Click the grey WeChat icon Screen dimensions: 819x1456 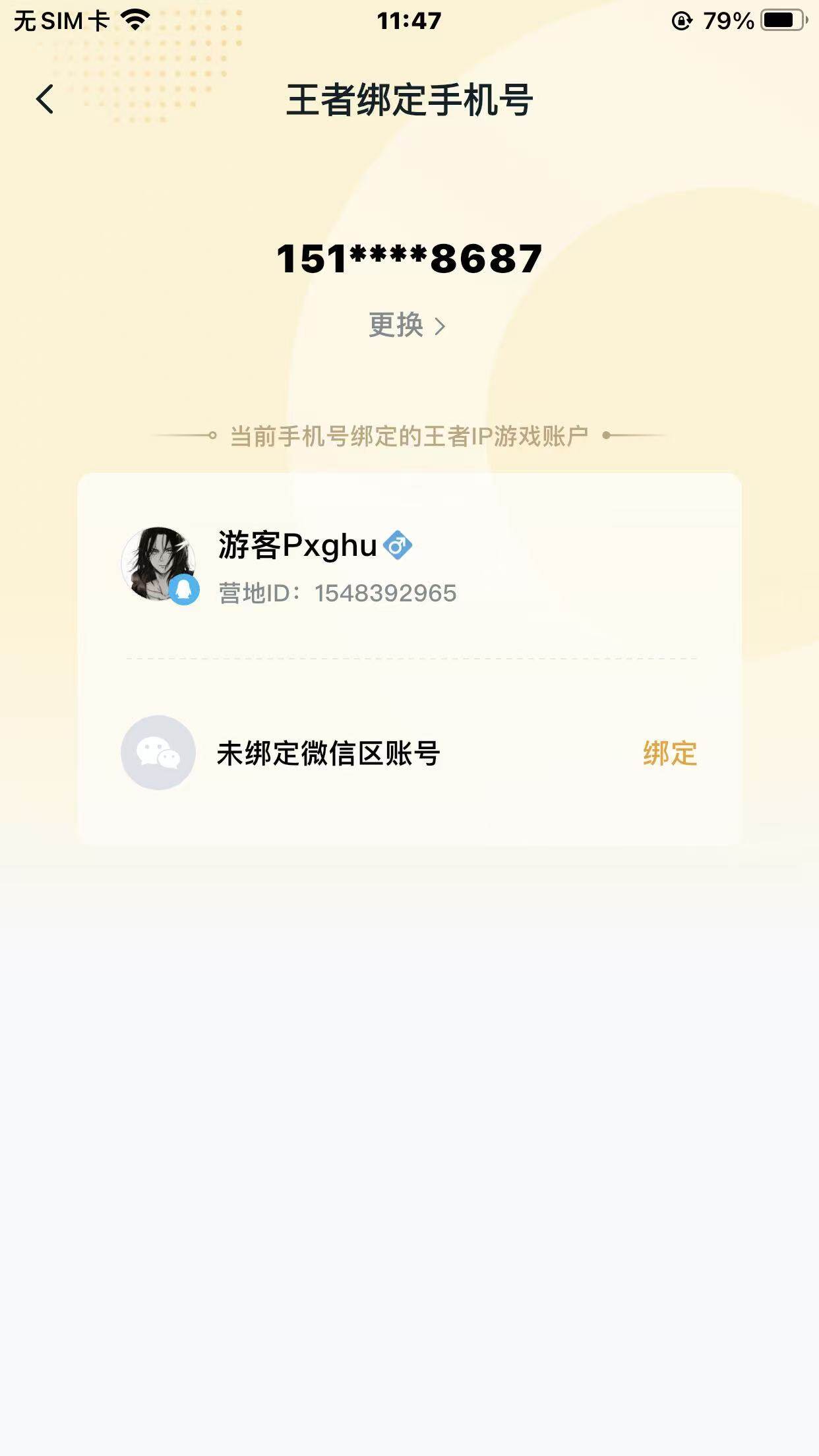(x=157, y=752)
